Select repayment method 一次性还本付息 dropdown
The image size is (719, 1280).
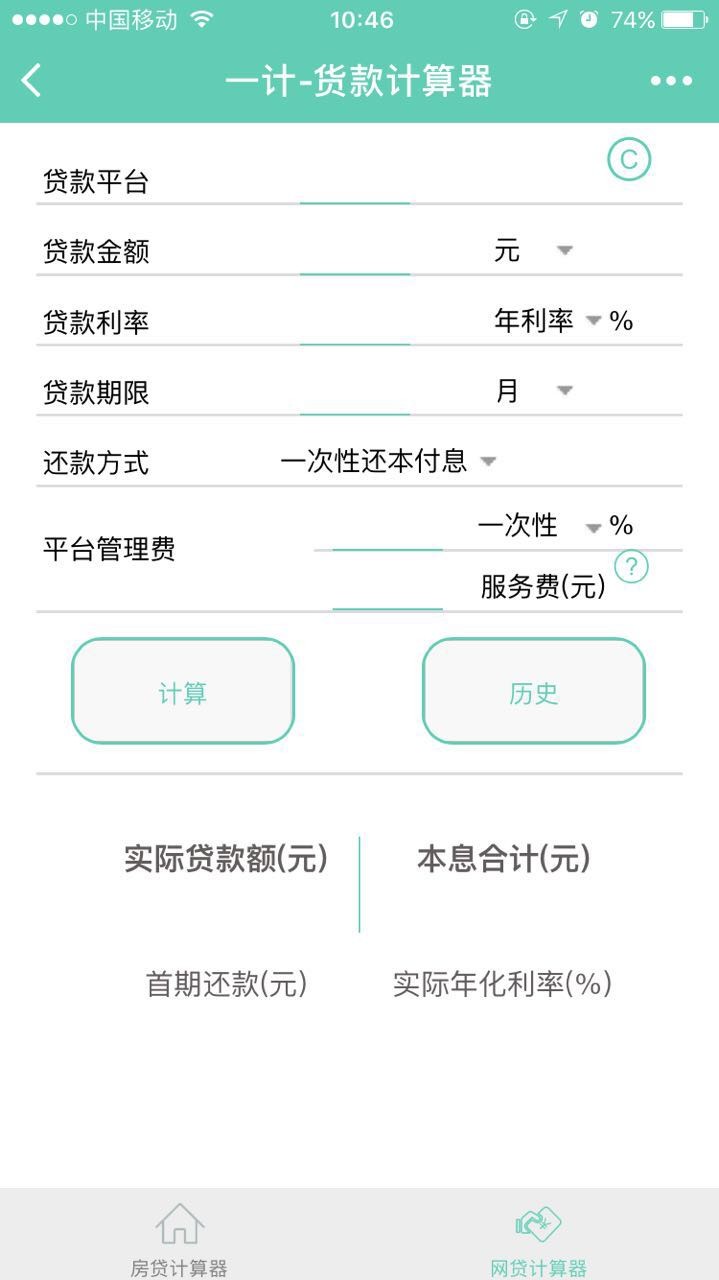388,461
